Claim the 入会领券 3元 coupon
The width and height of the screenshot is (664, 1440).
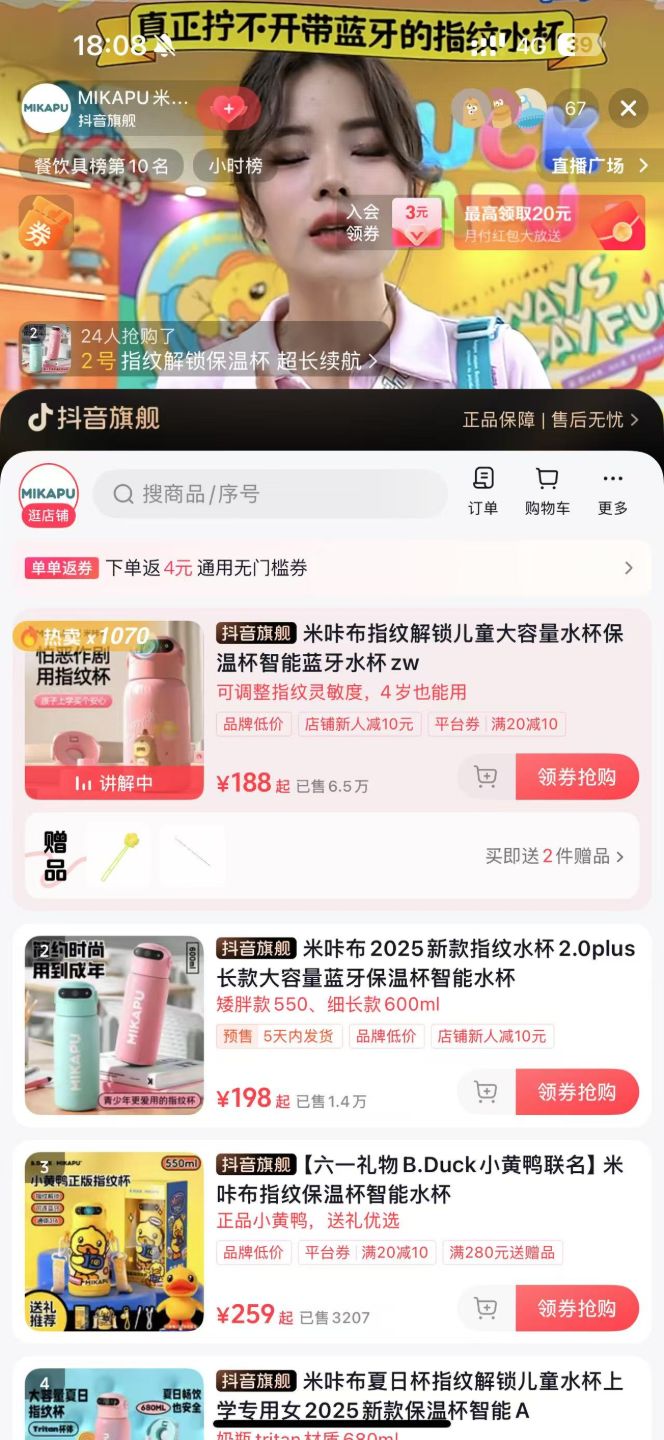point(394,223)
